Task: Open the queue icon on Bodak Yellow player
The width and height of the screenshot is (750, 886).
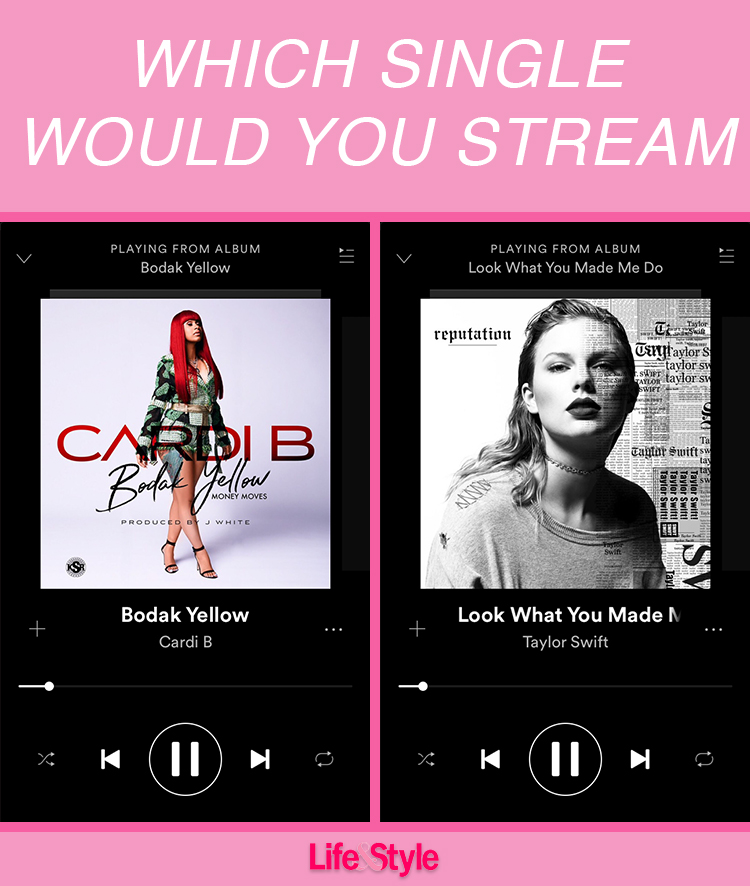Action: 346,256
